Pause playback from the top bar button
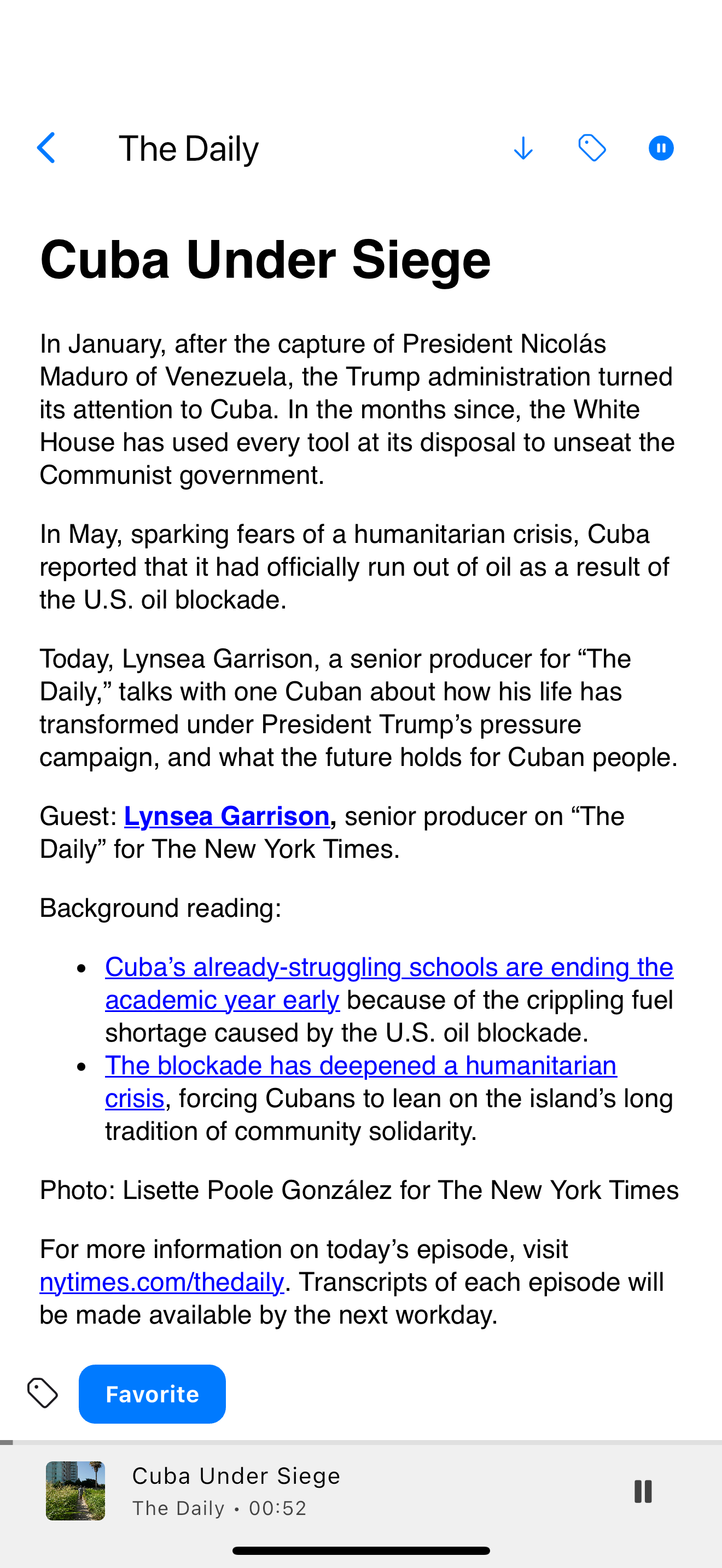 pos(661,148)
